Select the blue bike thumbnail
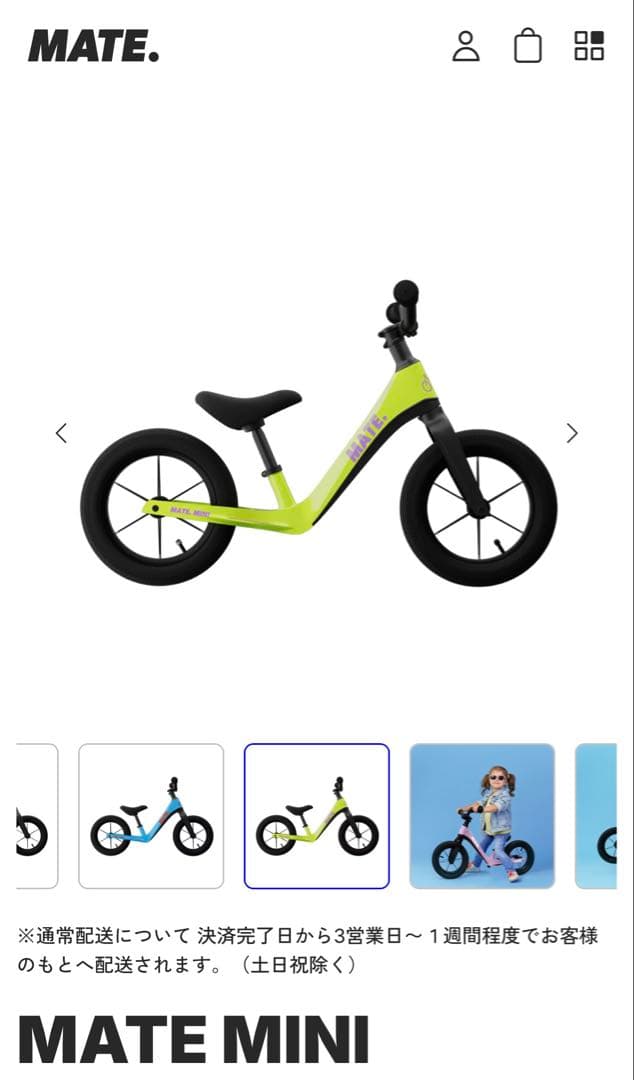This screenshot has height=1080, width=634. point(151,816)
